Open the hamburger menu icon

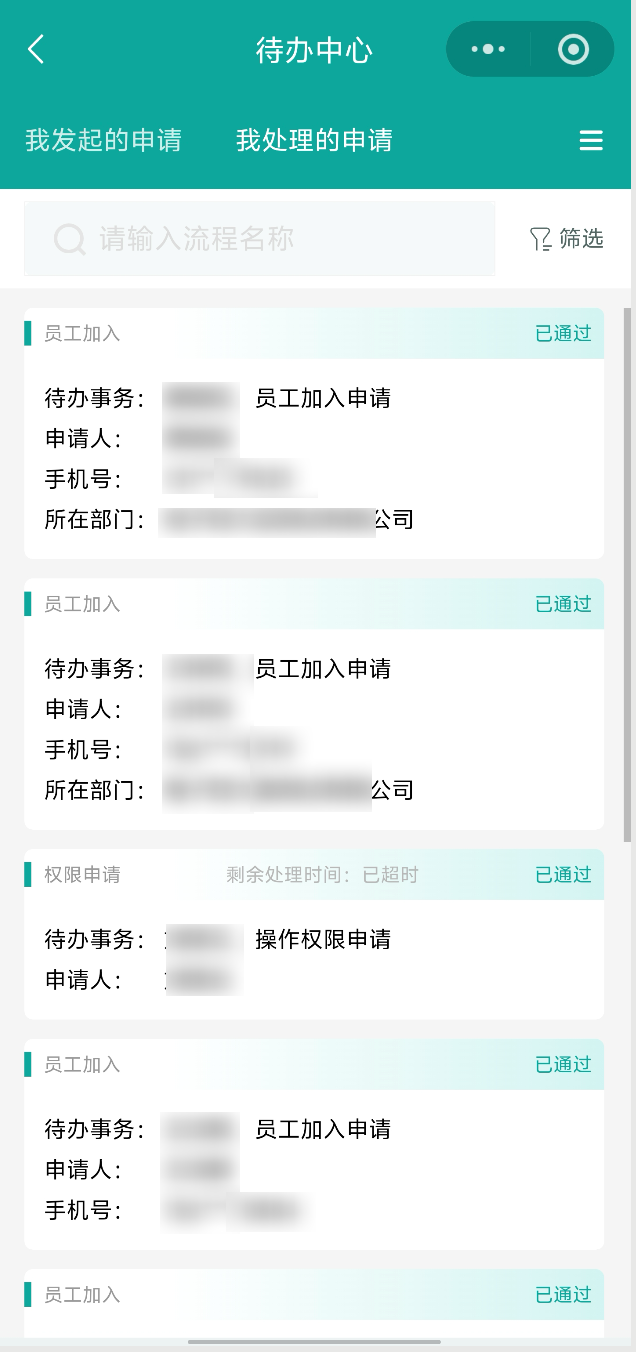591,141
